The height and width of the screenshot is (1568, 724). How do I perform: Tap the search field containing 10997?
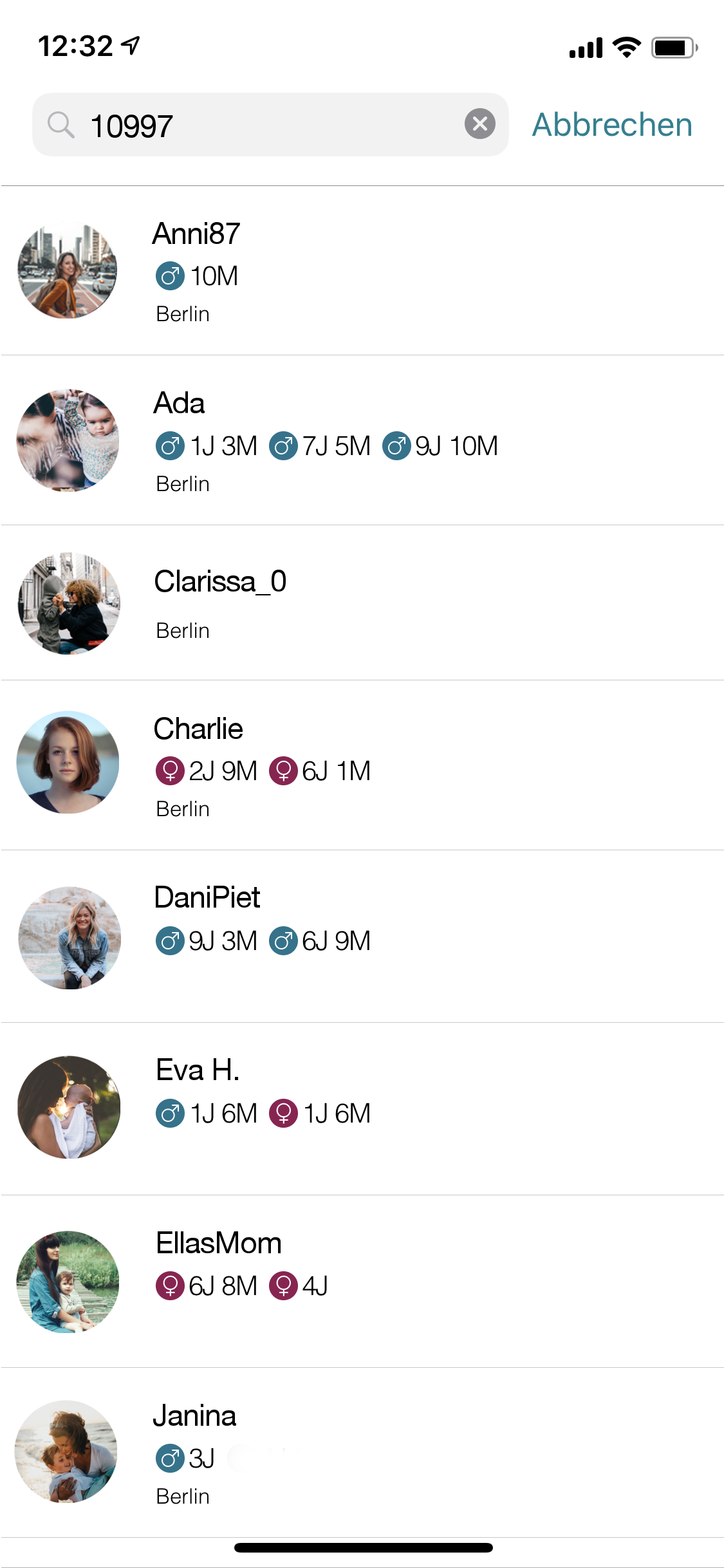click(x=270, y=125)
